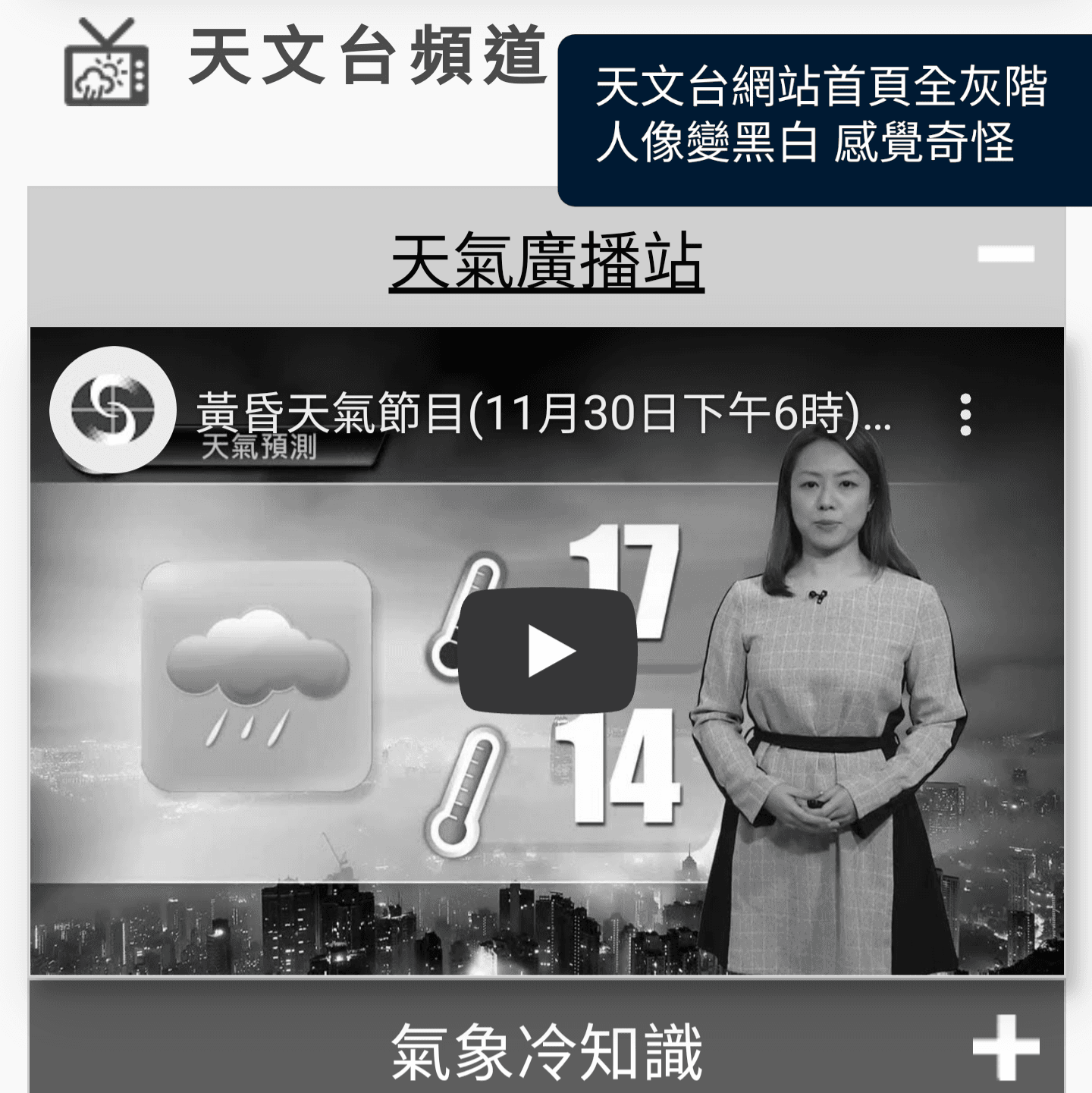Play the evening weather programme video
Screen dimensions: 1092x1093
(548, 651)
